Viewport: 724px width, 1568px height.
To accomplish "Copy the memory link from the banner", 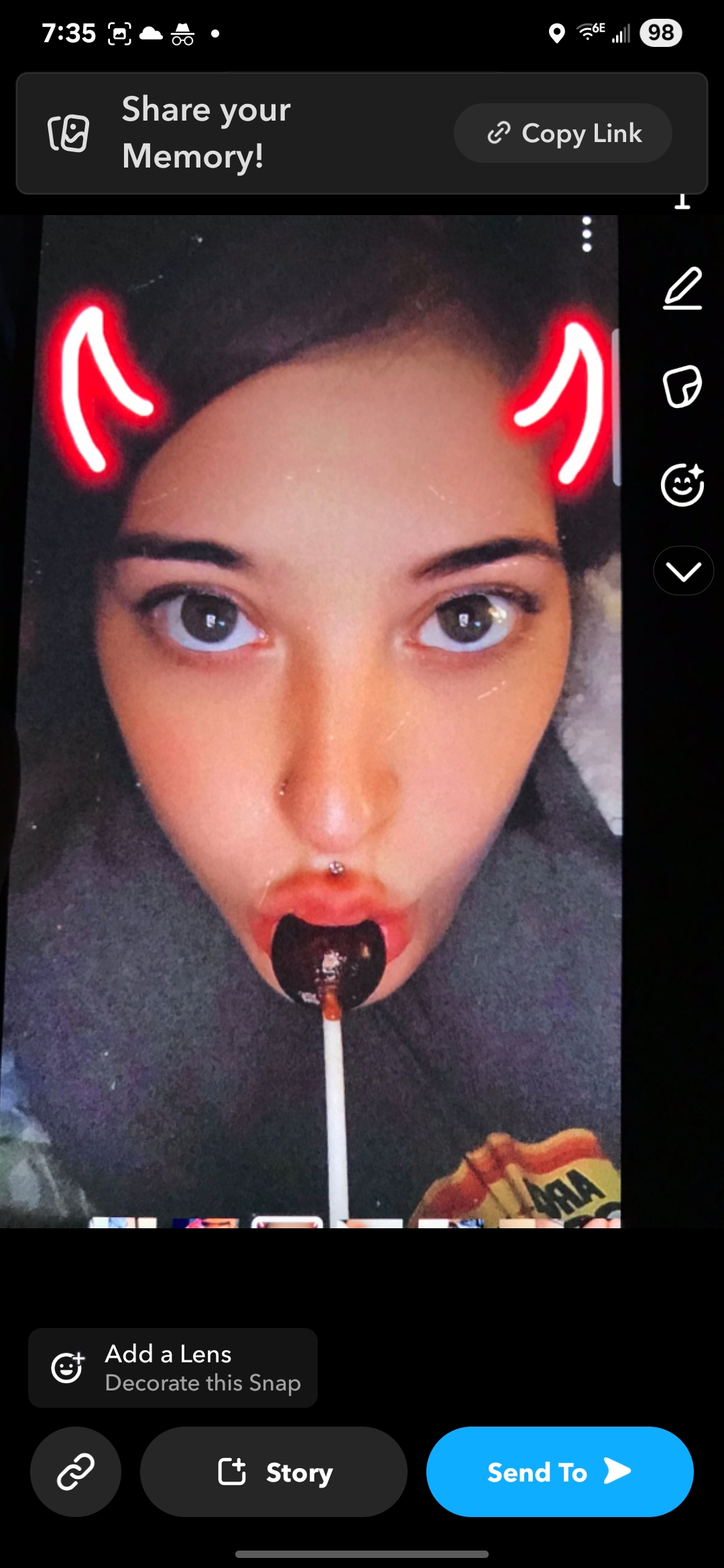I will (563, 133).
